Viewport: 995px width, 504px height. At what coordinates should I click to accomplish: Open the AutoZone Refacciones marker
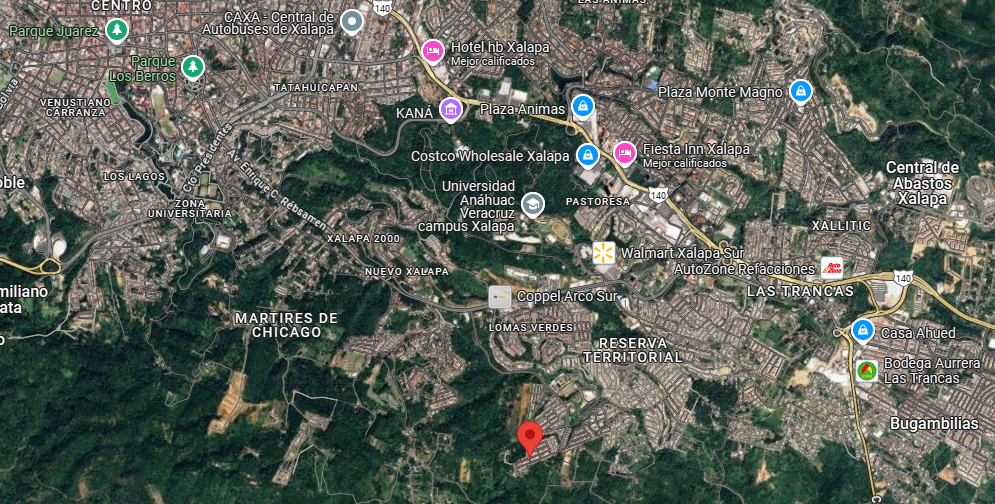click(831, 268)
